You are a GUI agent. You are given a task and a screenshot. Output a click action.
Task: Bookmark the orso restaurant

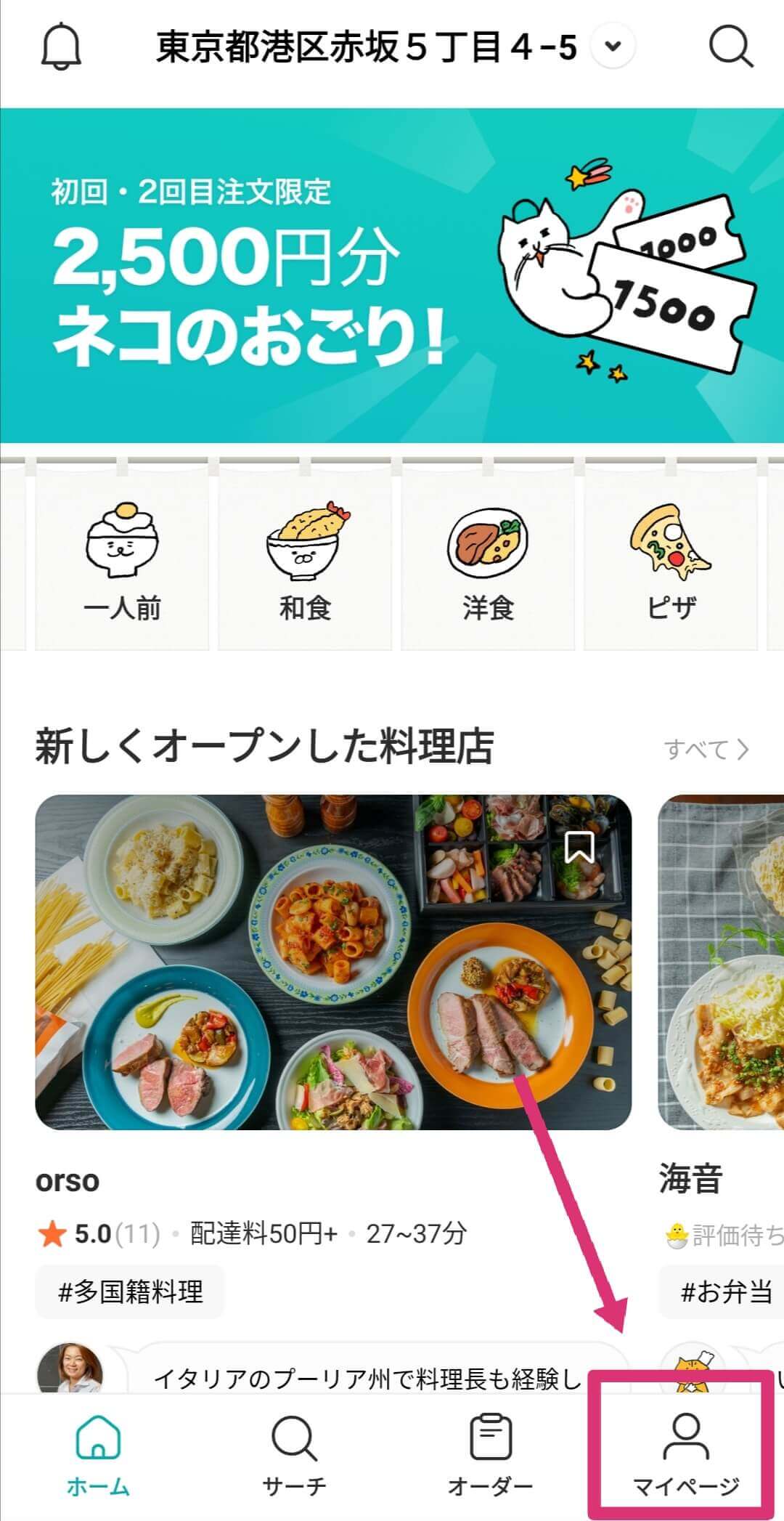[x=579, y=847]
